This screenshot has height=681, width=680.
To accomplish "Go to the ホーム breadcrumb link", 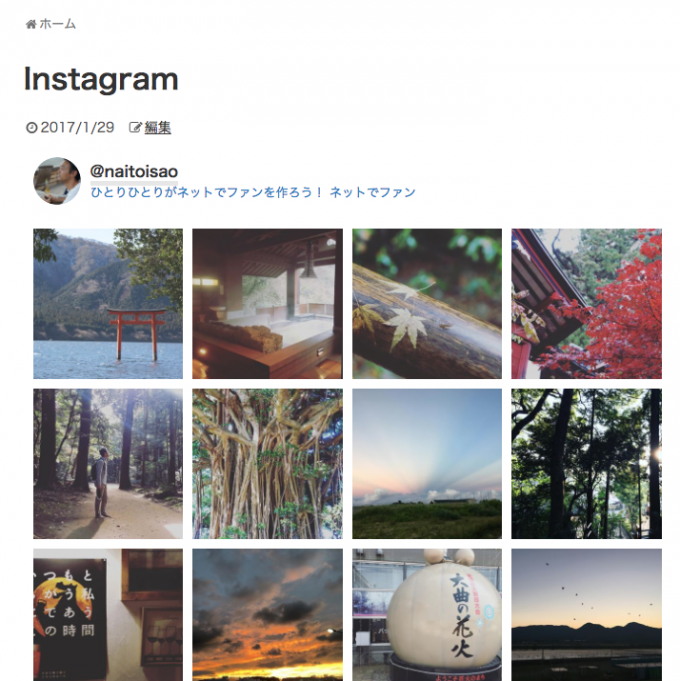I will tap(57, 24).
